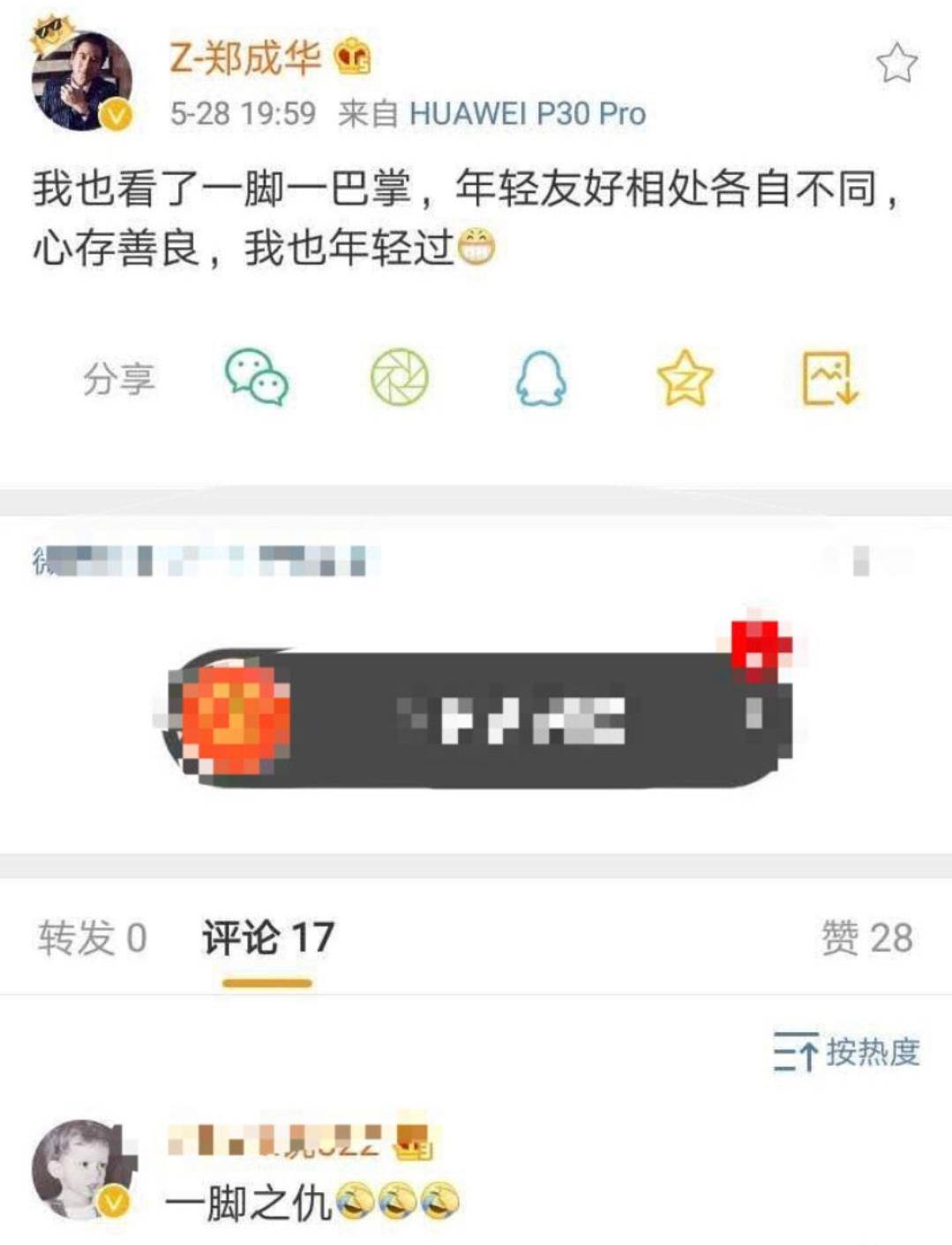
Task: Share post to WeChat
Action: [x=257, y=379]
